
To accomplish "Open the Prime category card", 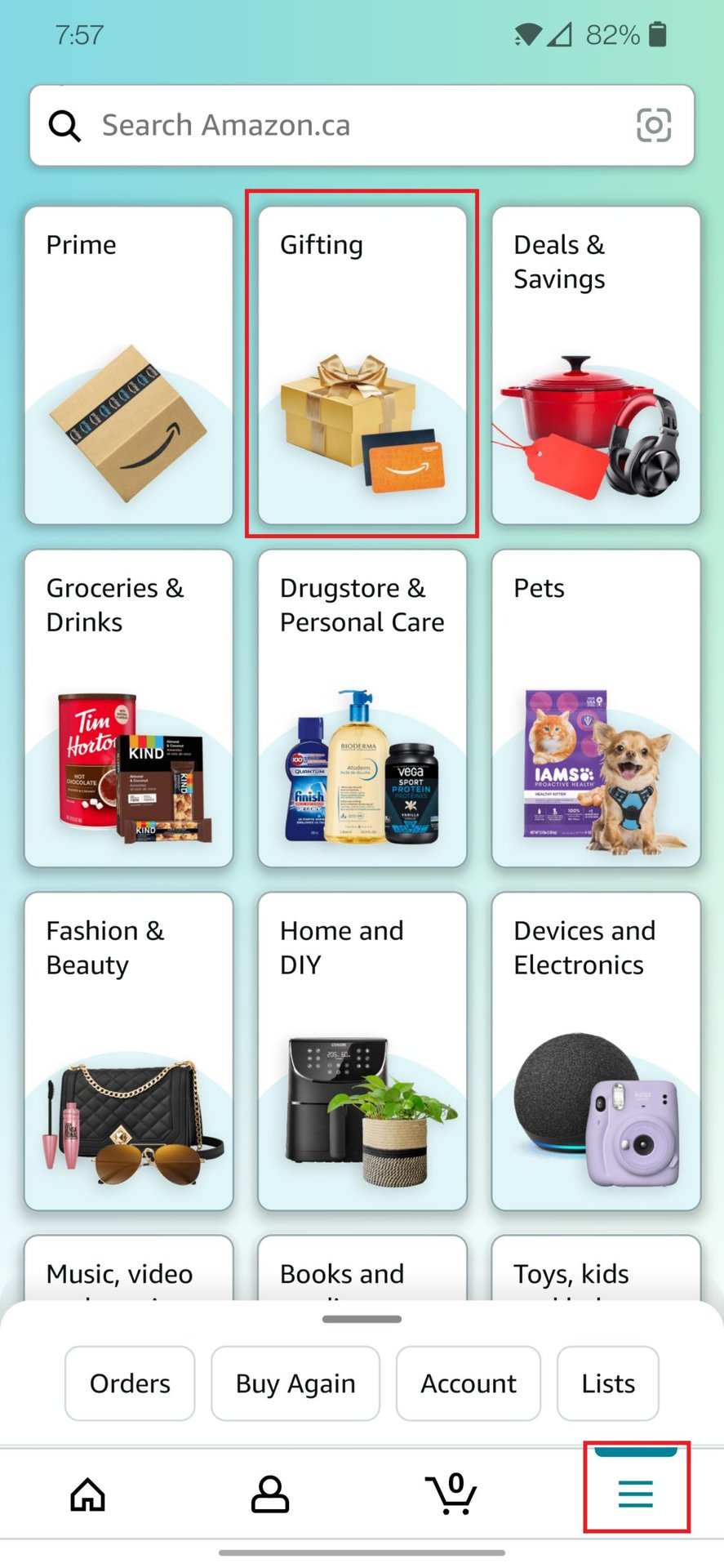I will pyautogui.click(x=129, y=365).
